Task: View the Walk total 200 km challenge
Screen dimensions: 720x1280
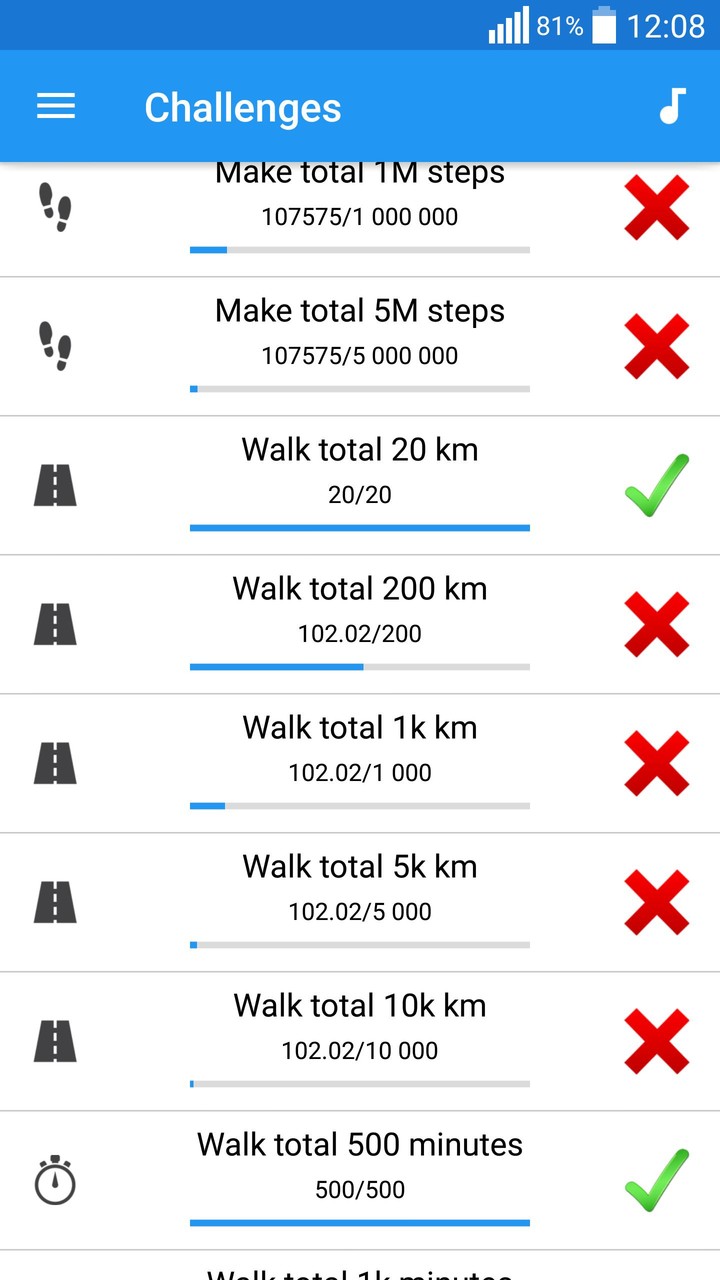Action: (x=360, y=624)
